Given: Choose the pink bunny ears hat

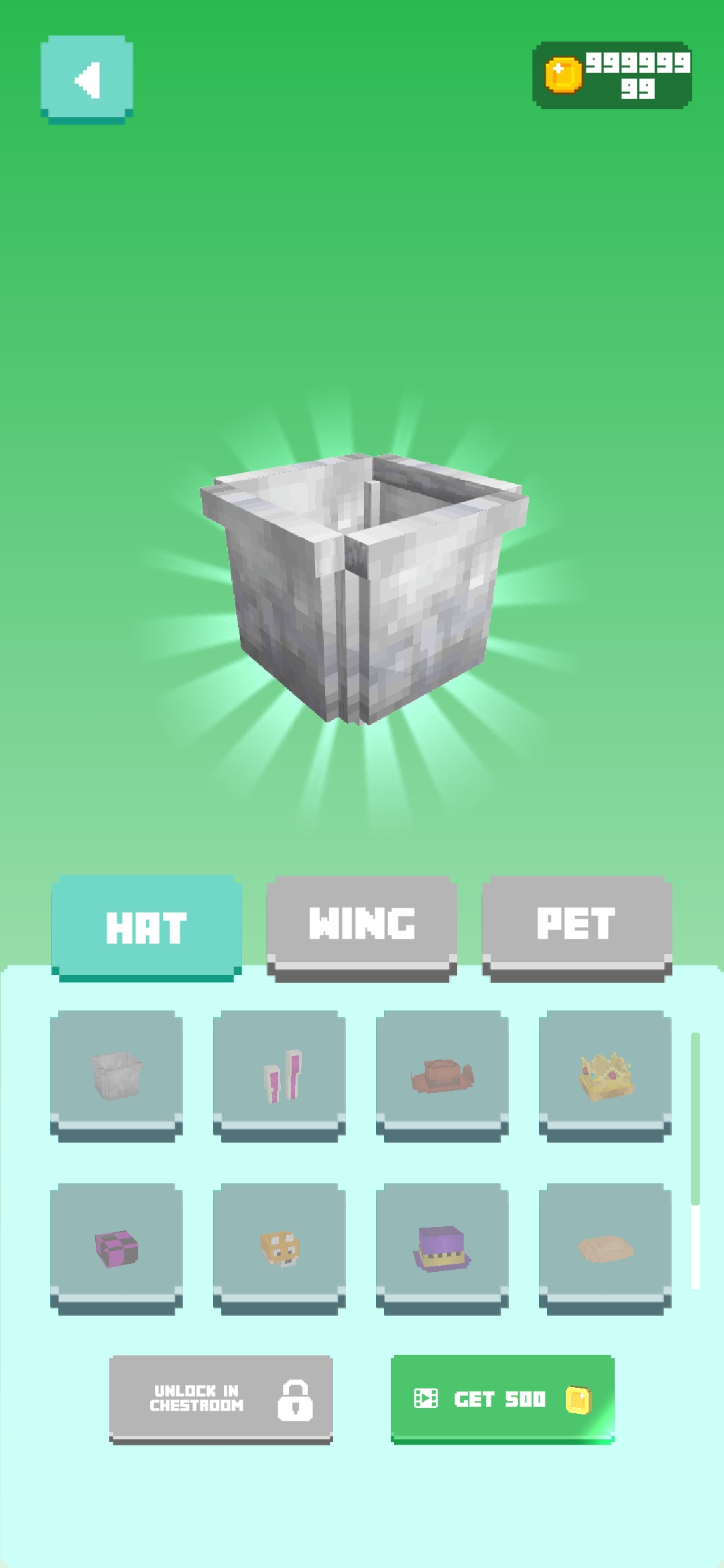Looking at the screenshot, I should point(279,1074).
